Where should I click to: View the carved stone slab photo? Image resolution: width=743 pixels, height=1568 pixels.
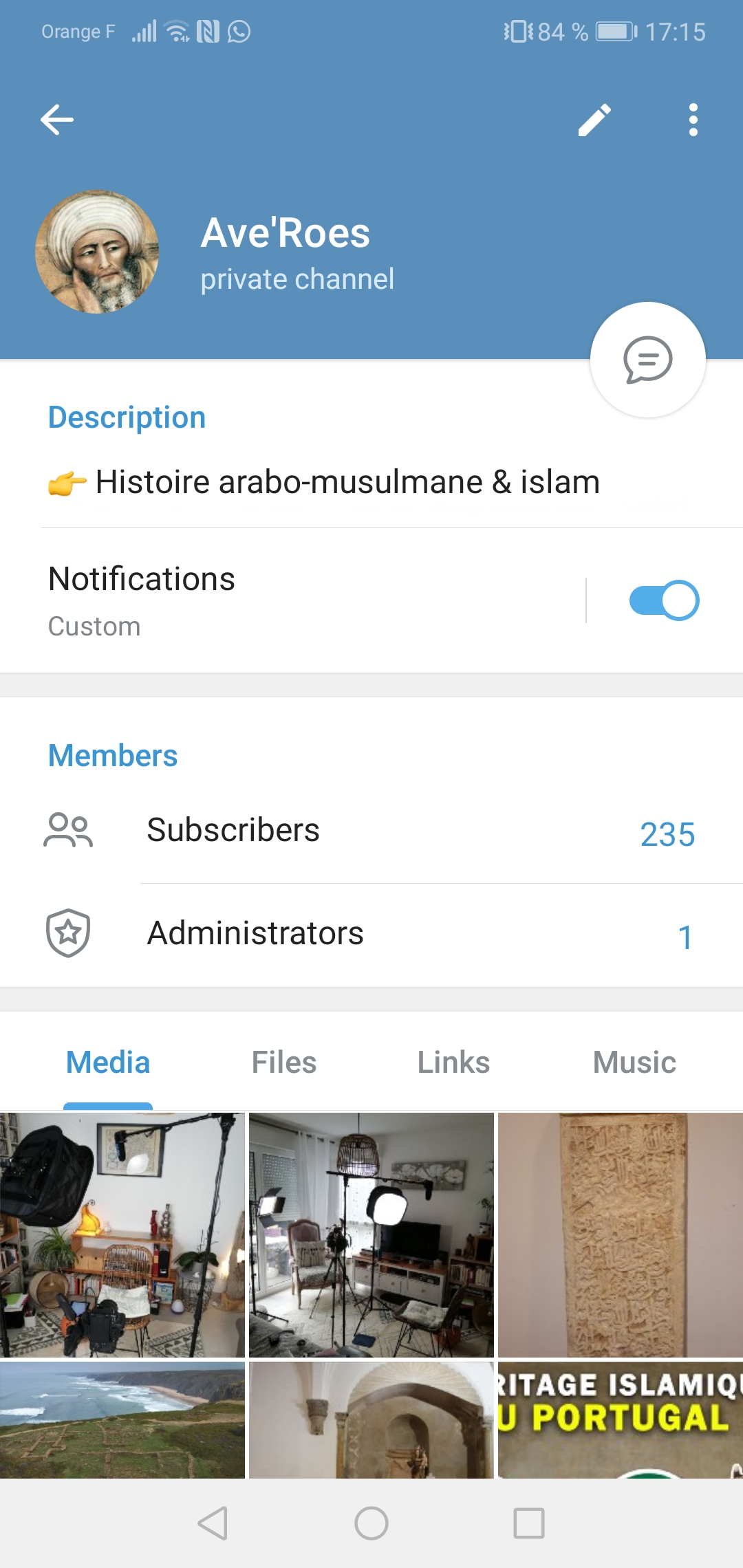tap(621, 1234)
